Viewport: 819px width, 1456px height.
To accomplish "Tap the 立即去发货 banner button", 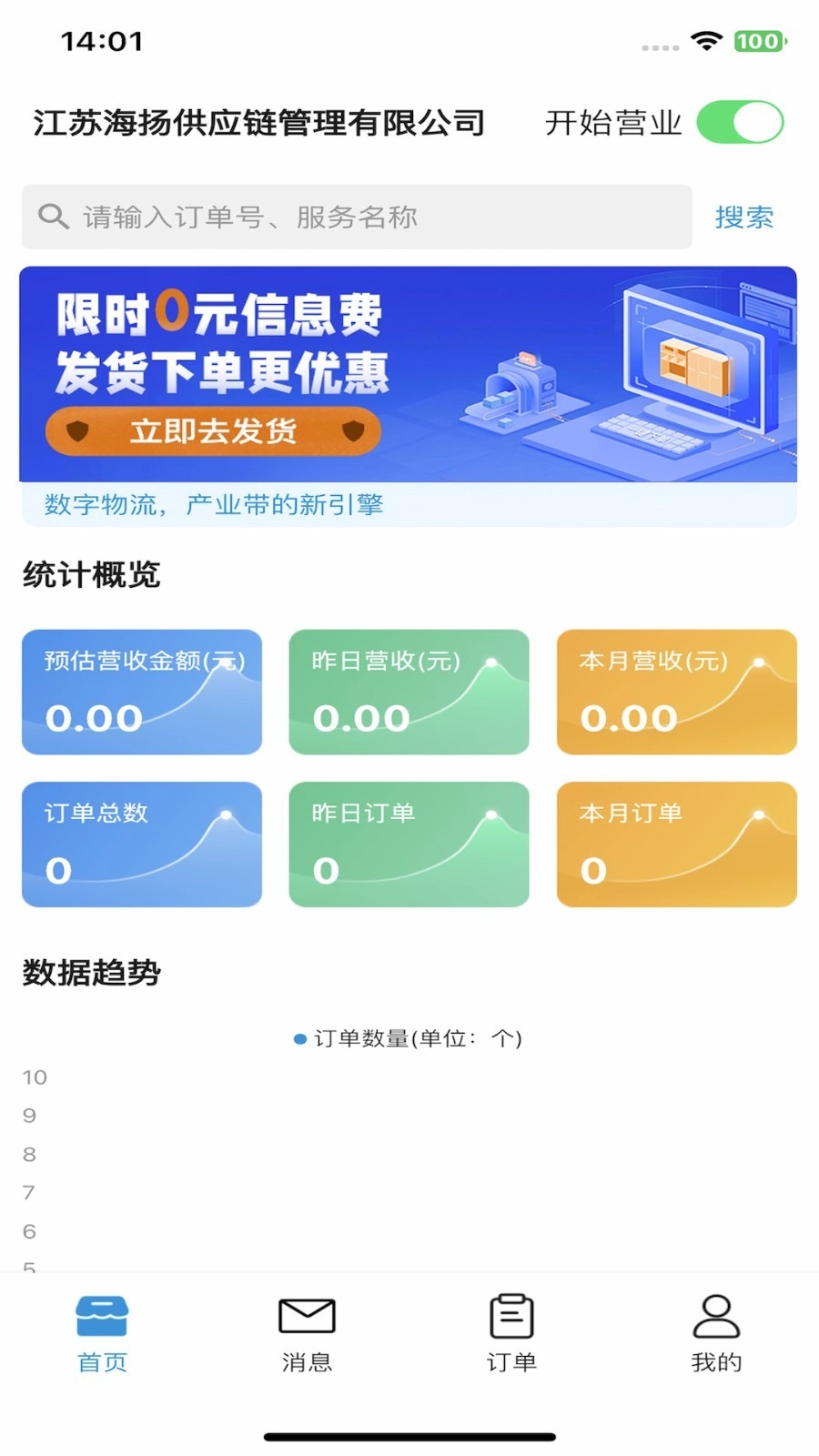I will click(x=214, y=432).
